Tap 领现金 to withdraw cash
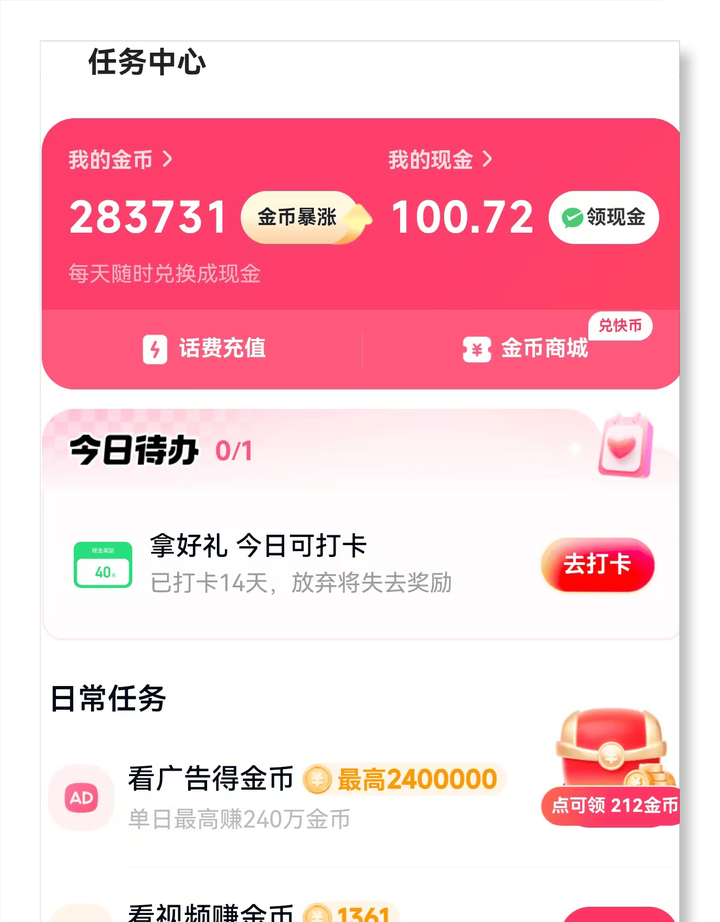The height and width of the screenshot is (922, 720). click(604, 217)
